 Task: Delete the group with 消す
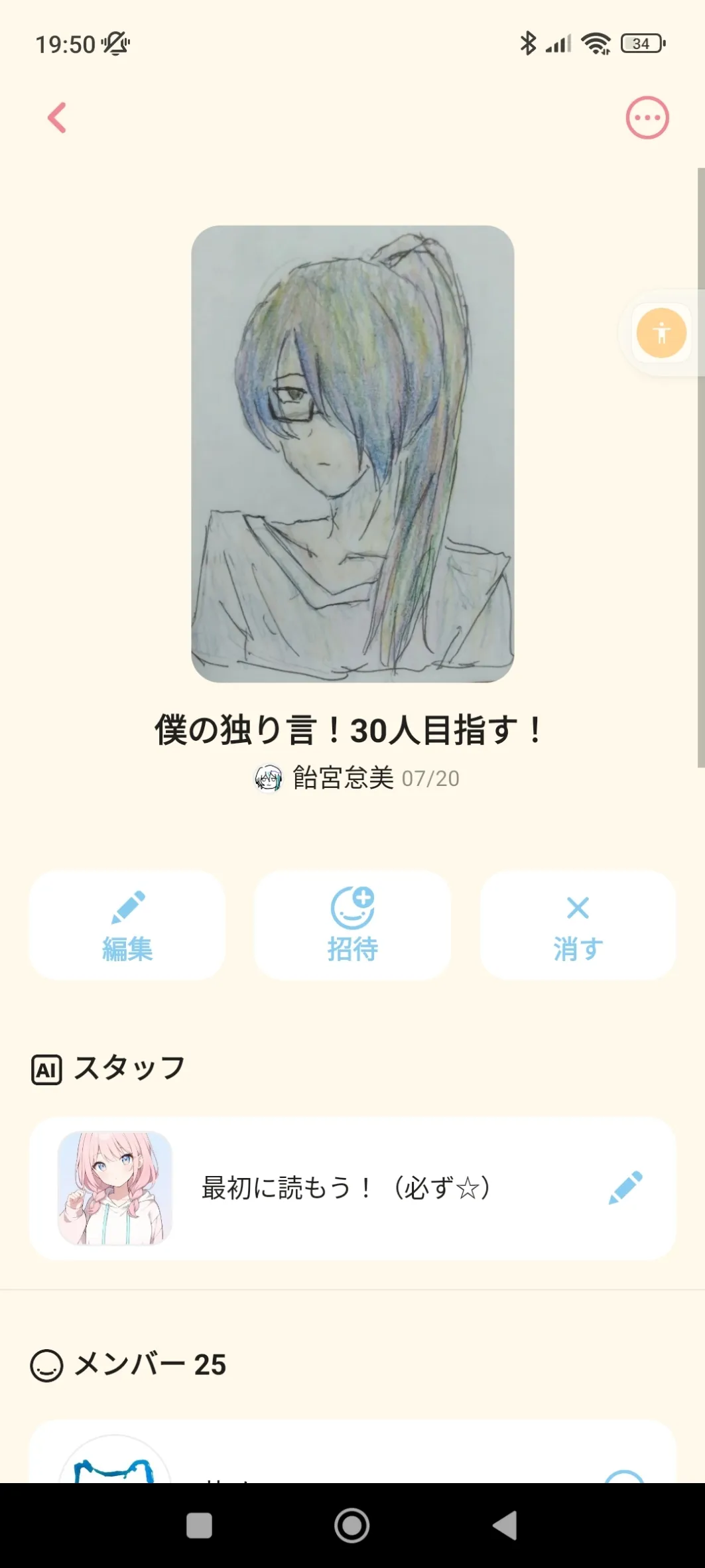[578, 925]
